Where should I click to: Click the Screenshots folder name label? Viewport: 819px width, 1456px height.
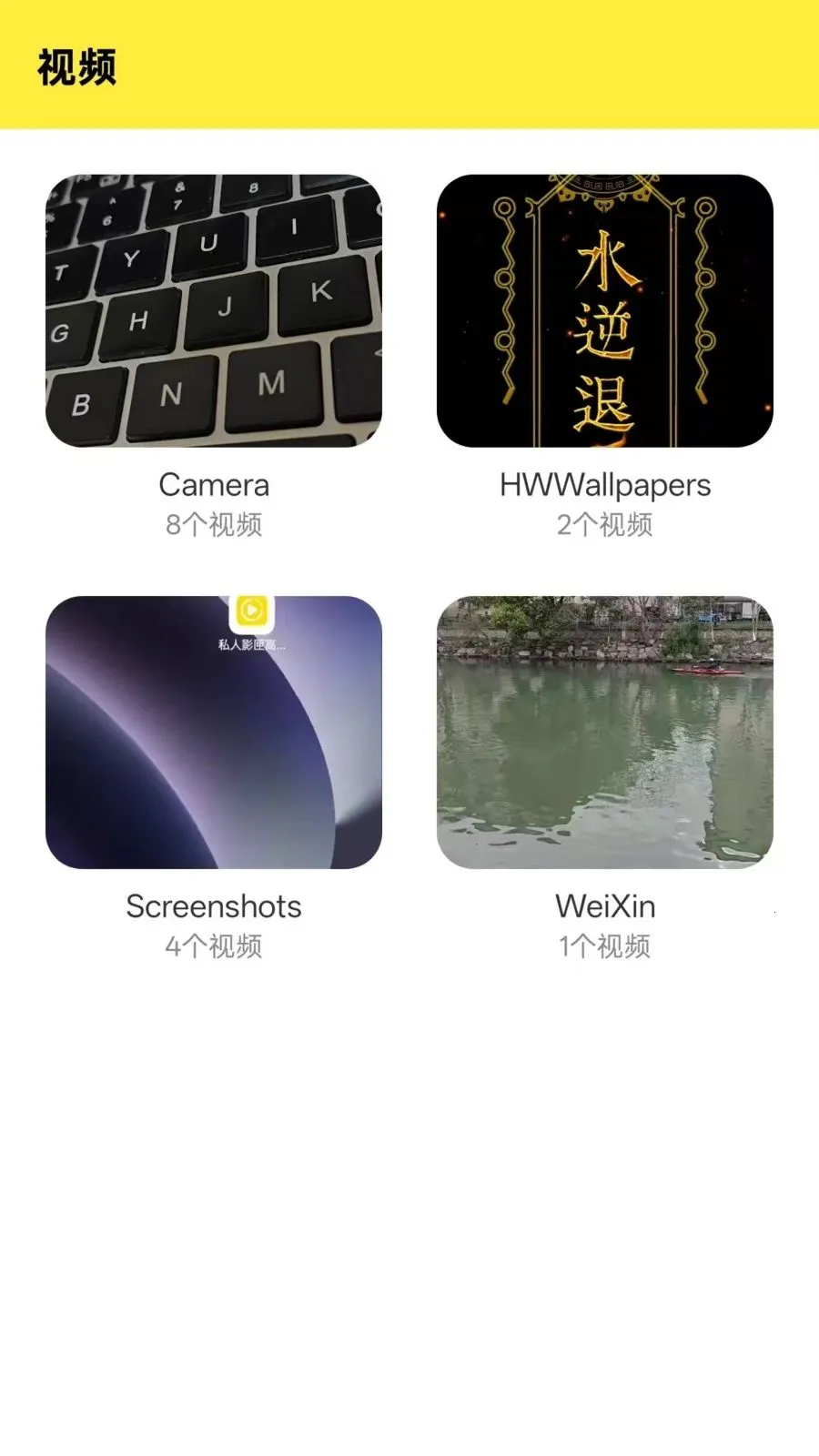pos(215,906)
